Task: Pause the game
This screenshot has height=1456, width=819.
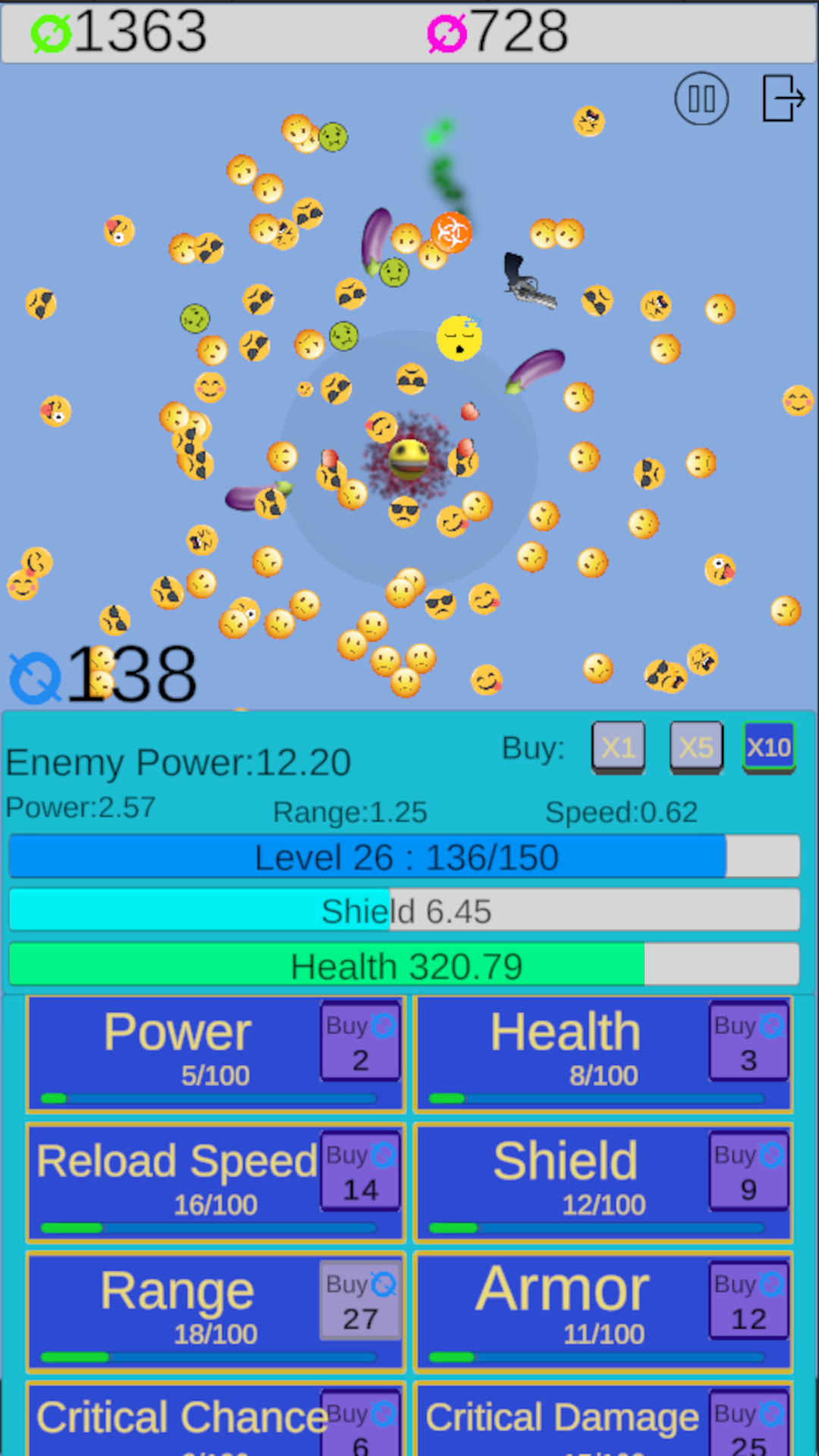Action: [x=701, y=99]
